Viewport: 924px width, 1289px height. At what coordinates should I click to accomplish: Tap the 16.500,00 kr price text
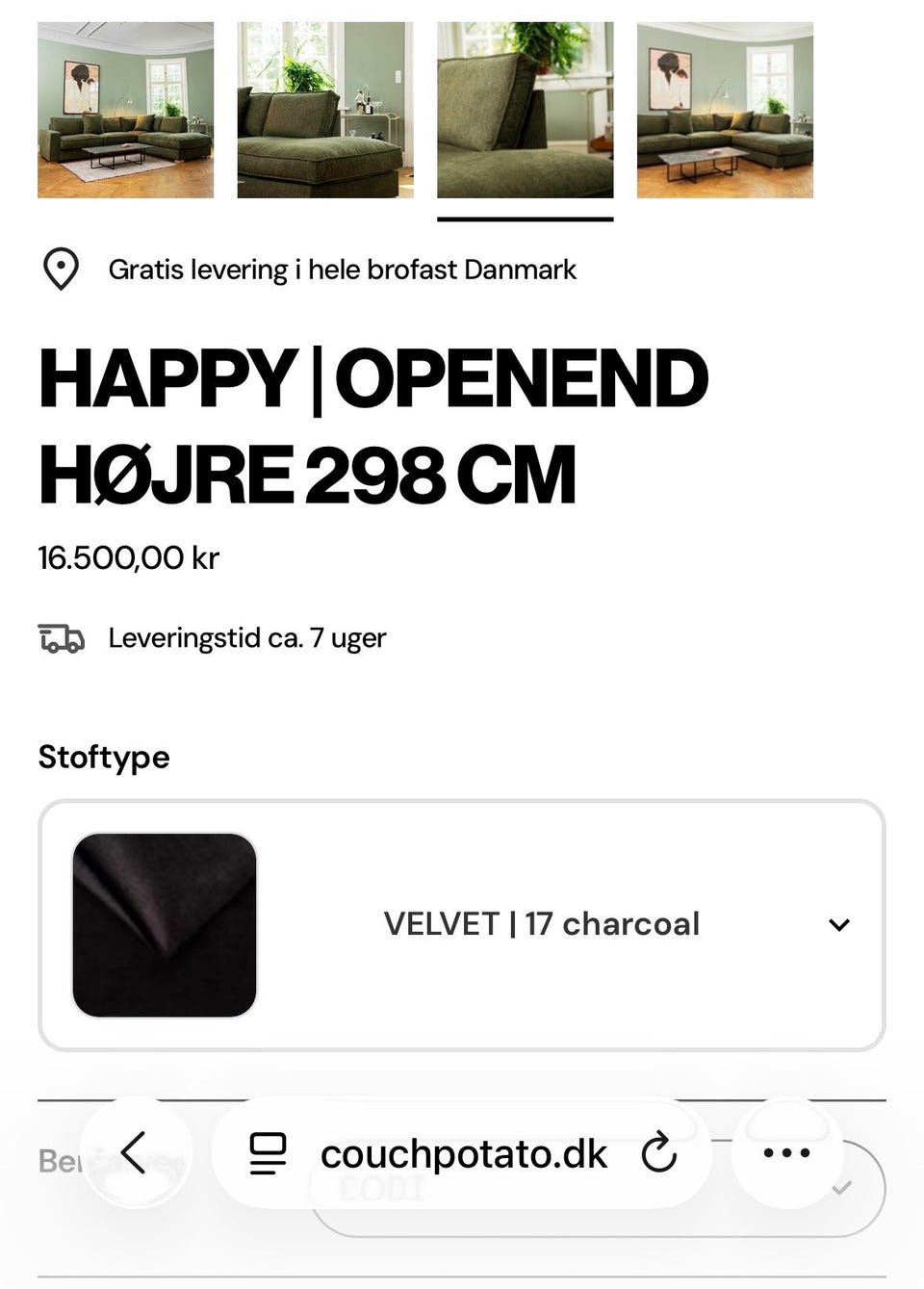point(127,556)
